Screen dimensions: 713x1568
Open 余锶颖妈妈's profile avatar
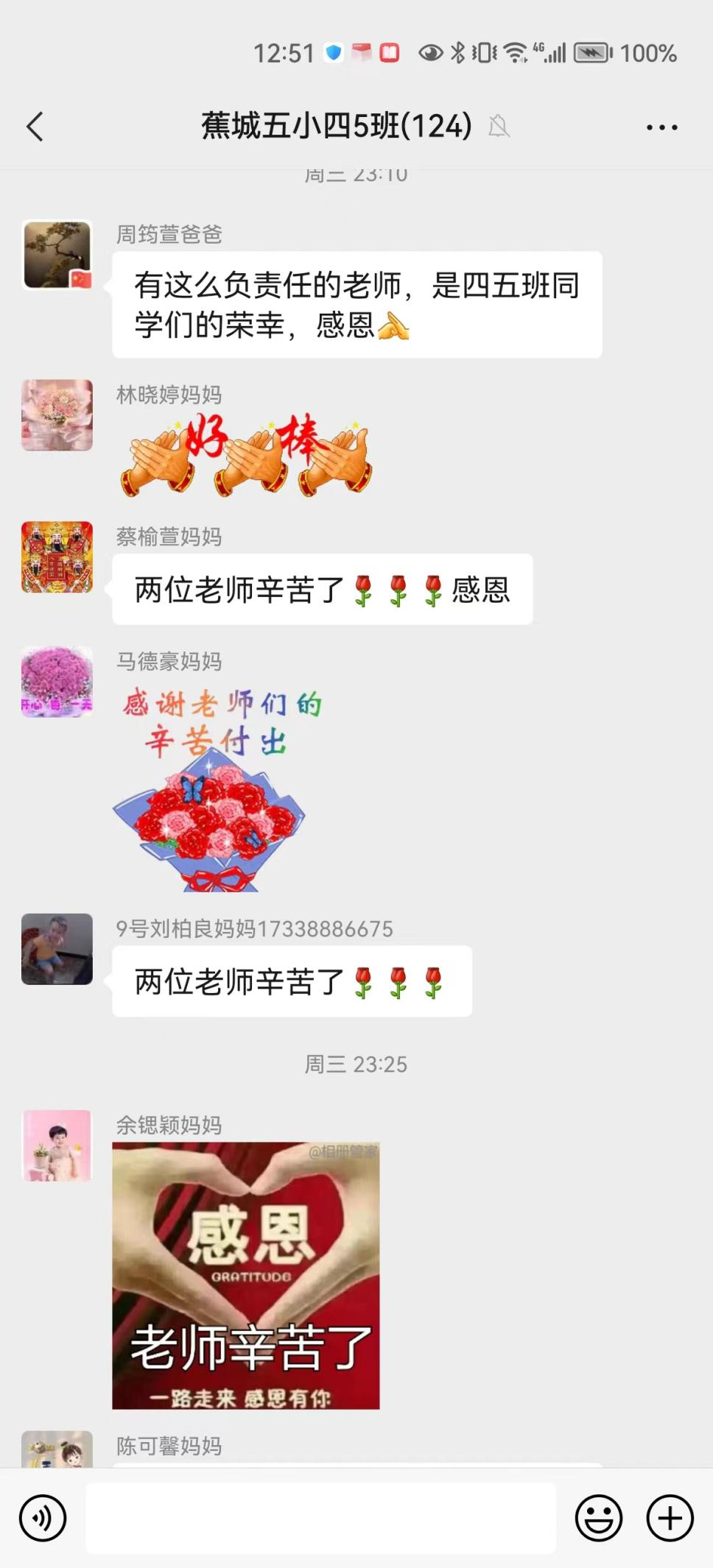pyautogui.click(x=57, y=1145)
